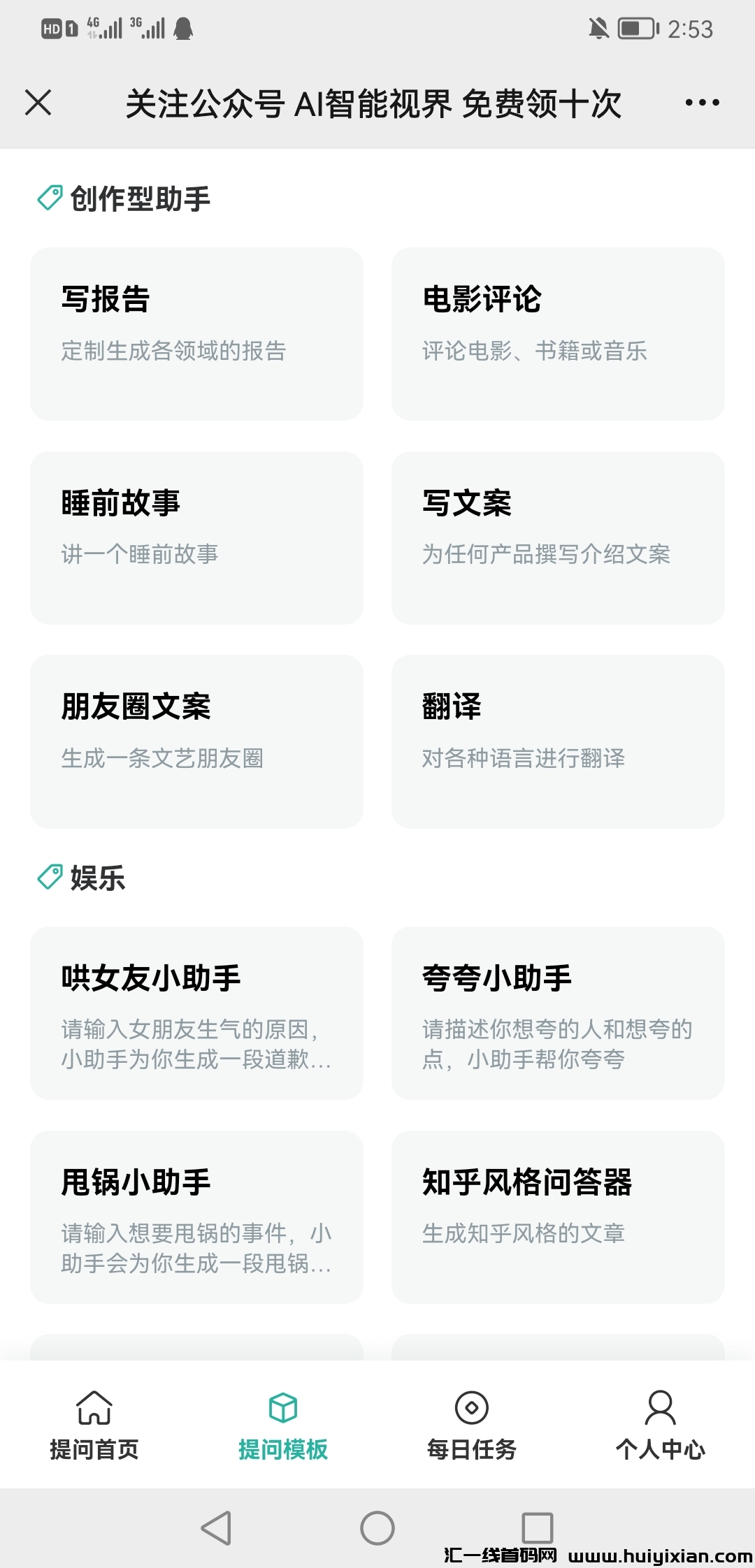Select the 知乎风格问答器 template

coord(557,1217)
